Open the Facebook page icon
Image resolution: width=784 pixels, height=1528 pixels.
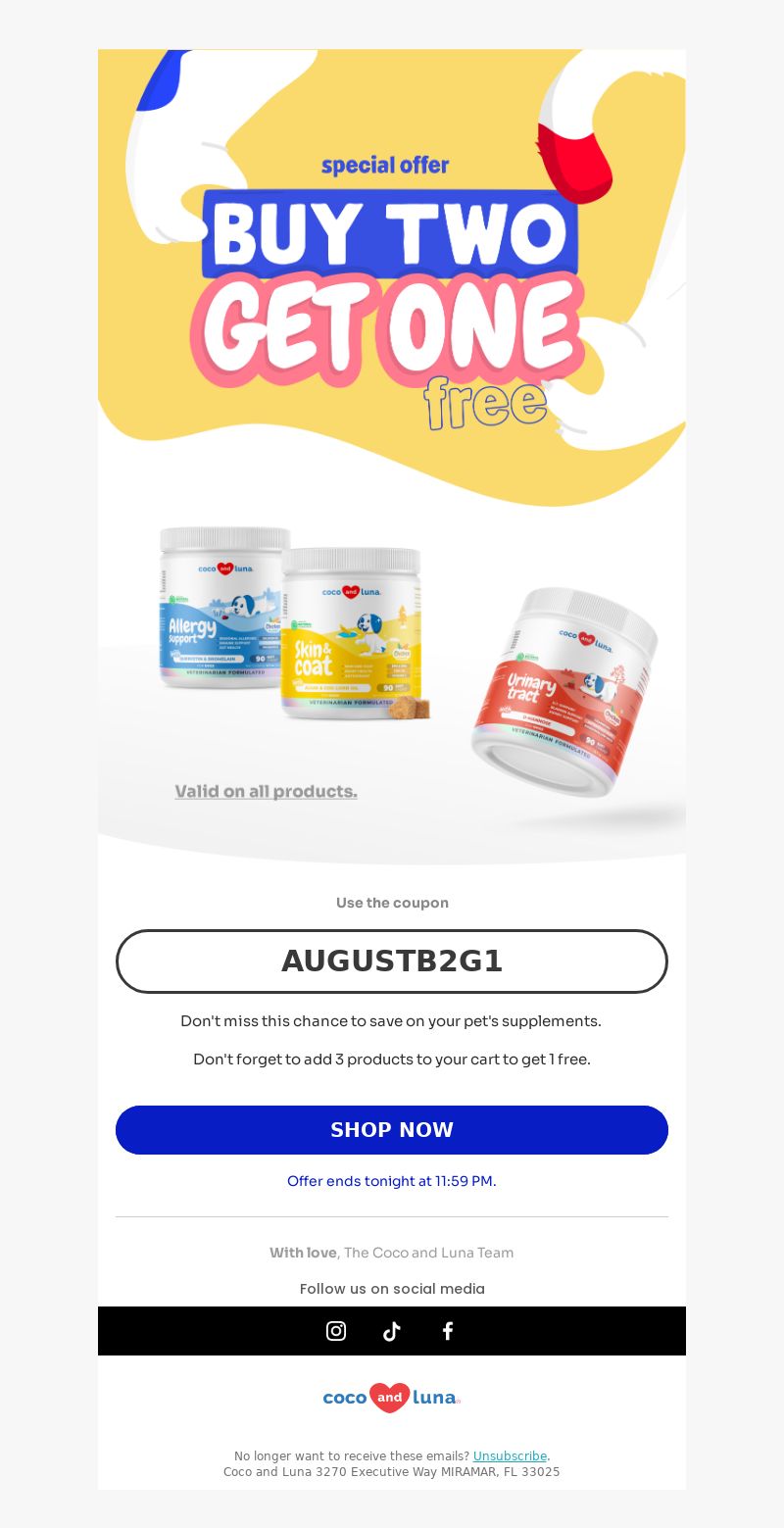click(x=448, y=1331)
